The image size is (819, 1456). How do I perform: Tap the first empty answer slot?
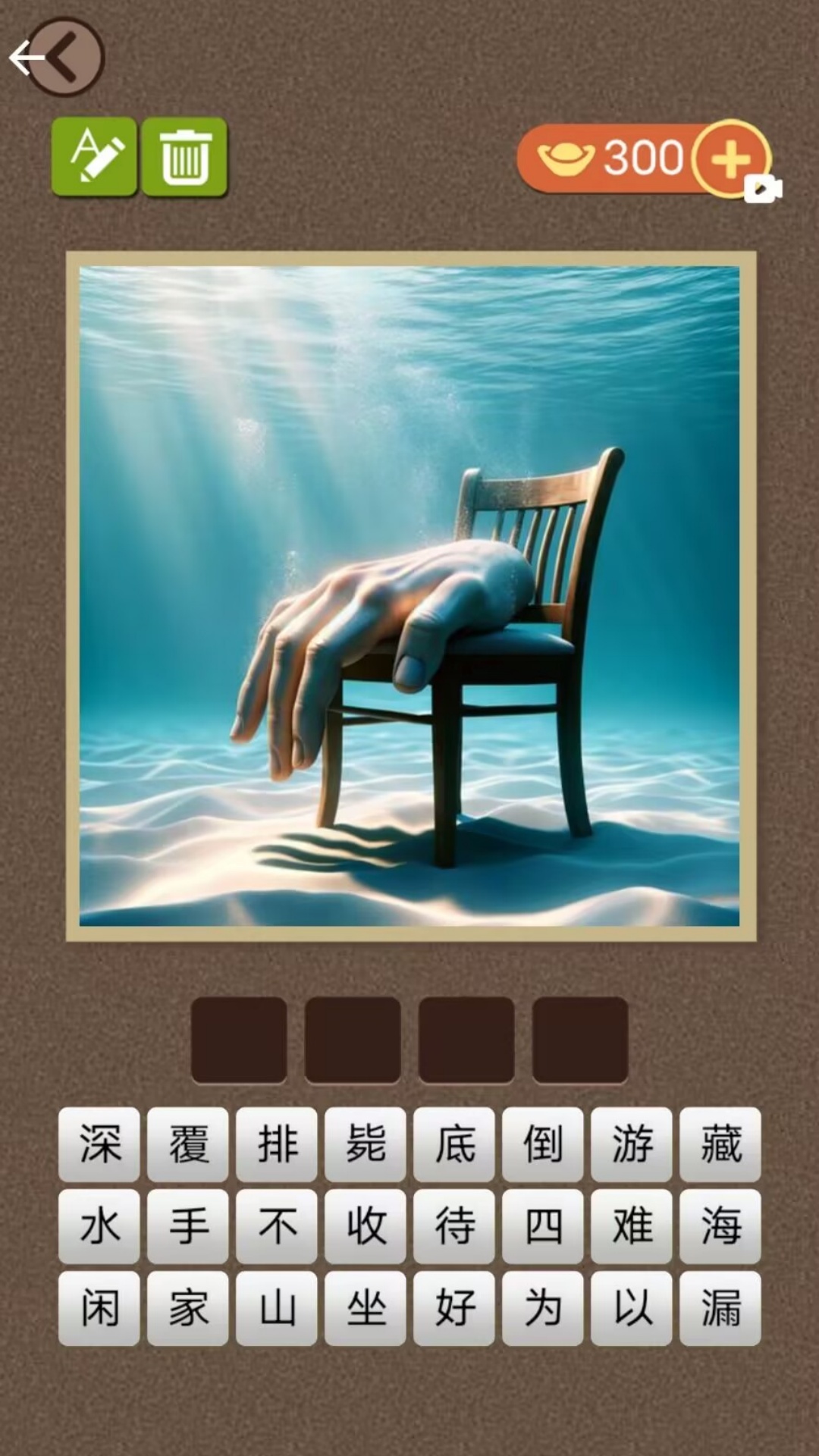coord(239,1040)
